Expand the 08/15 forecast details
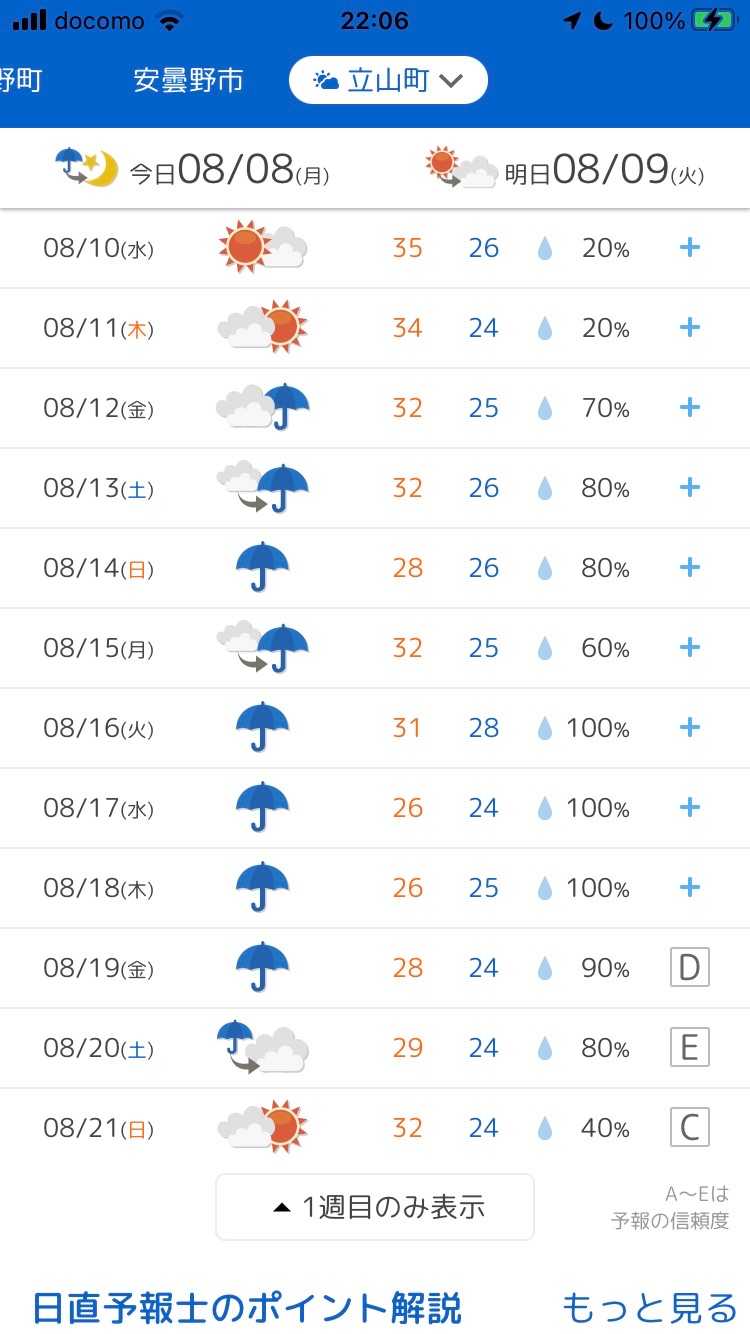Image resolution: width=750 pixels, height=1334 pixels. click(x=689, y=647)
